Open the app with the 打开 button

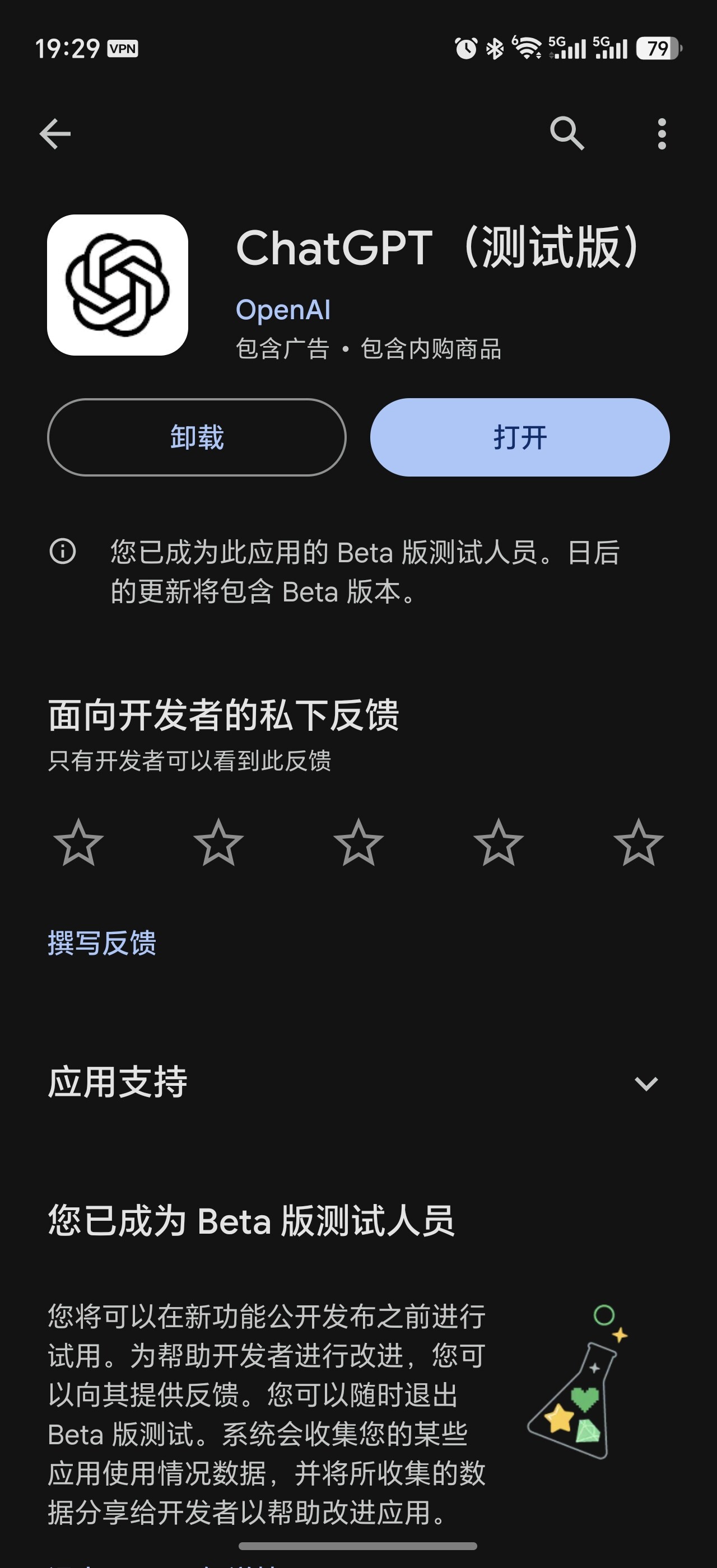(520, 437)
